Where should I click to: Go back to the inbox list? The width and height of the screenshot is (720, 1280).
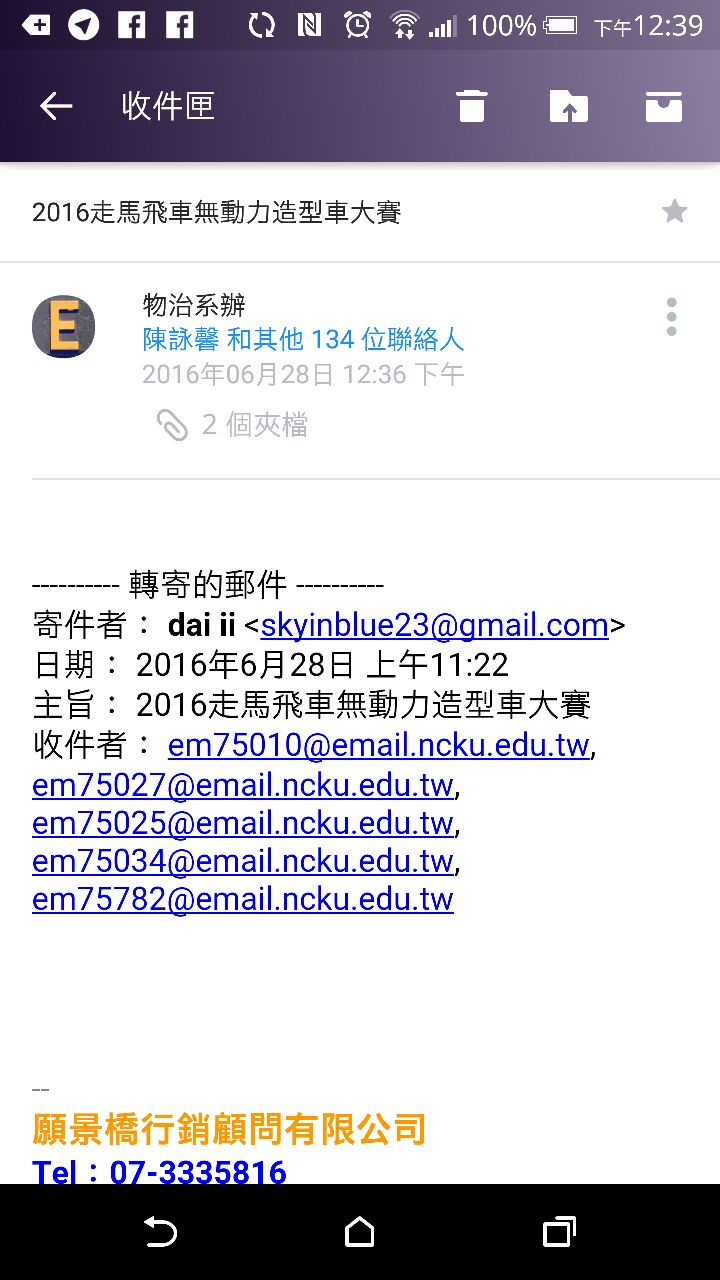click(56, 106)
